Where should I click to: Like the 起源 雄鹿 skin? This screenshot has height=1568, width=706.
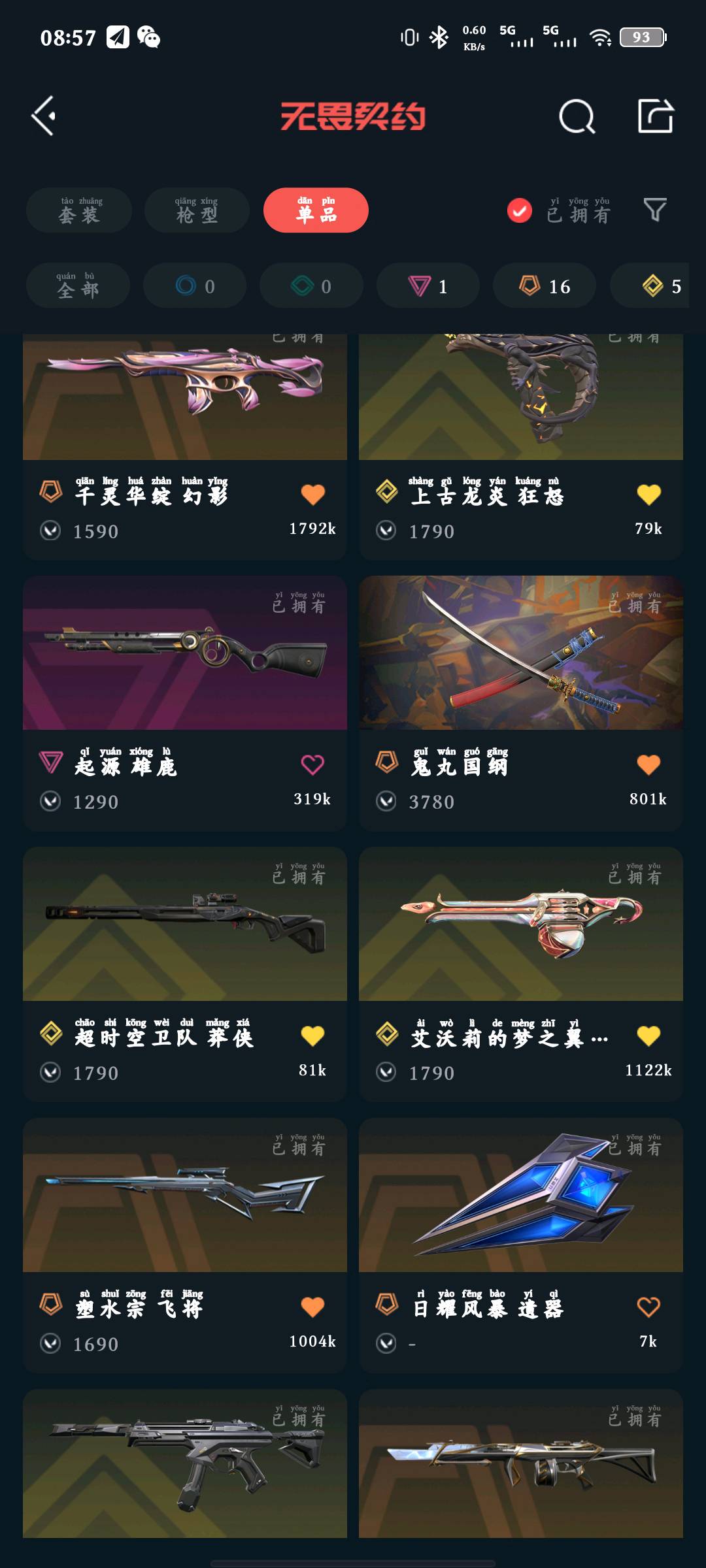312,764
